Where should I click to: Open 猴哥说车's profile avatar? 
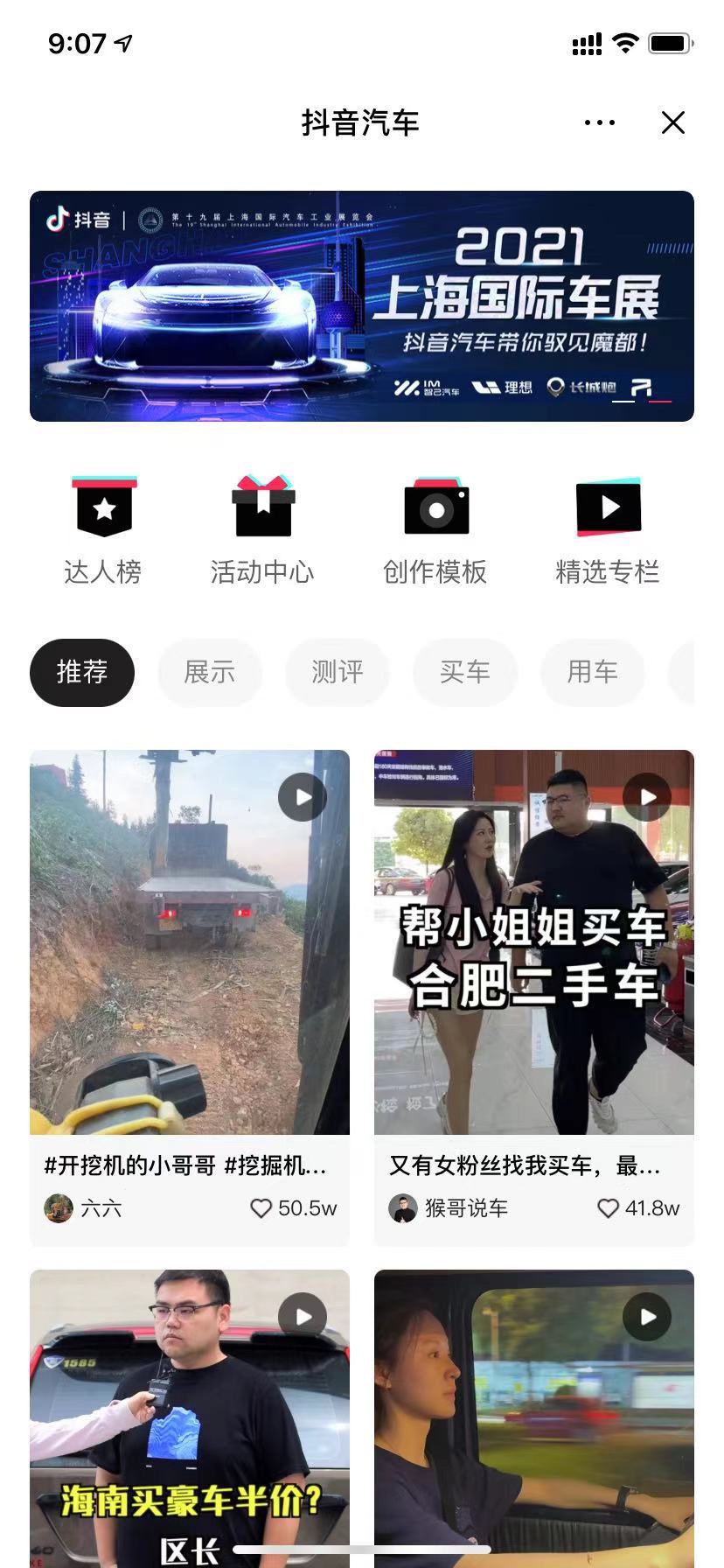coord(402,1208)
